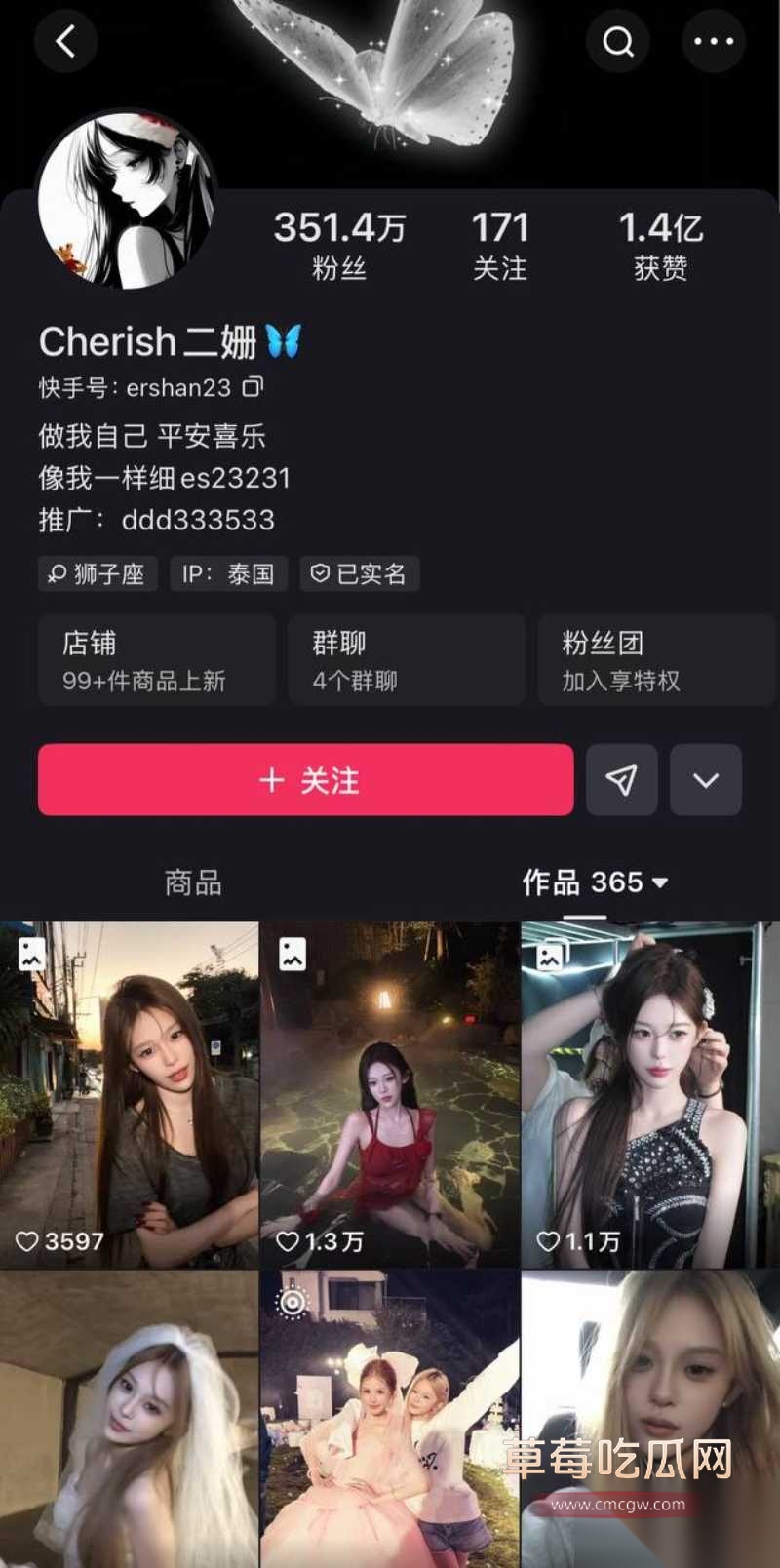This screenshot has width=780, height=1568.
Task: Switch to the 商品 tab
Action: point(191,883)
